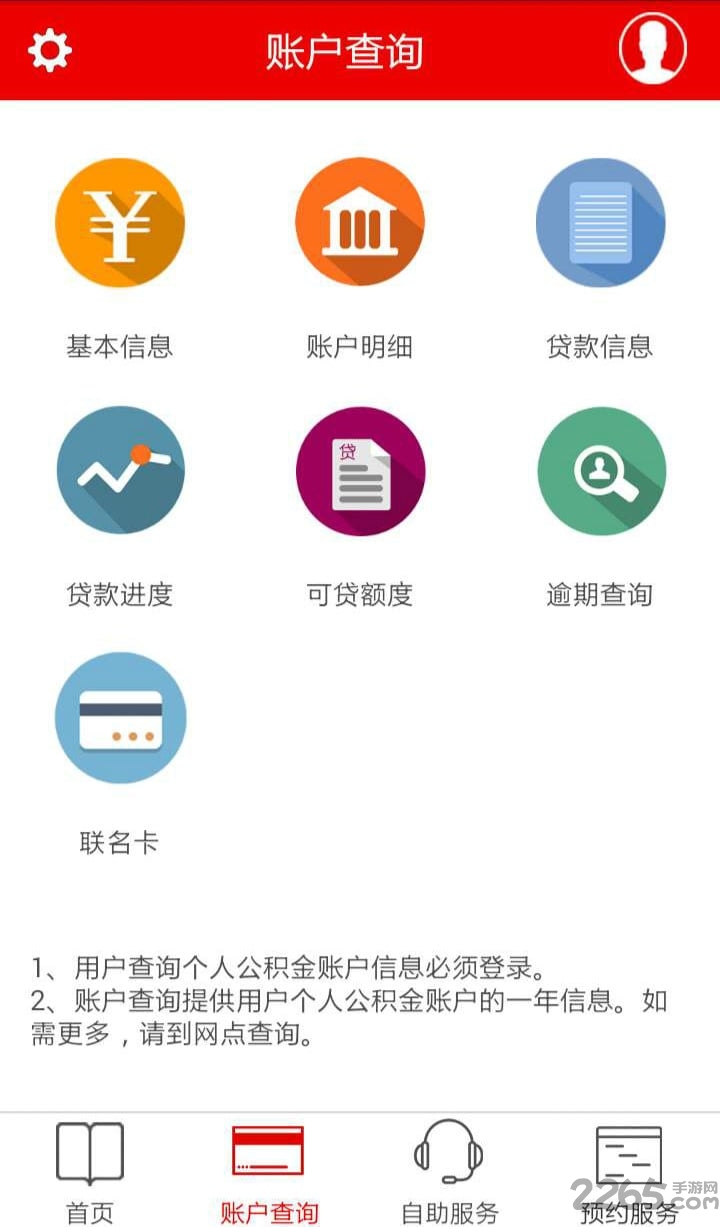720x1227 pixels.
Task: View 贷款信息 loan information icon
Action: [x=601, y=222]
